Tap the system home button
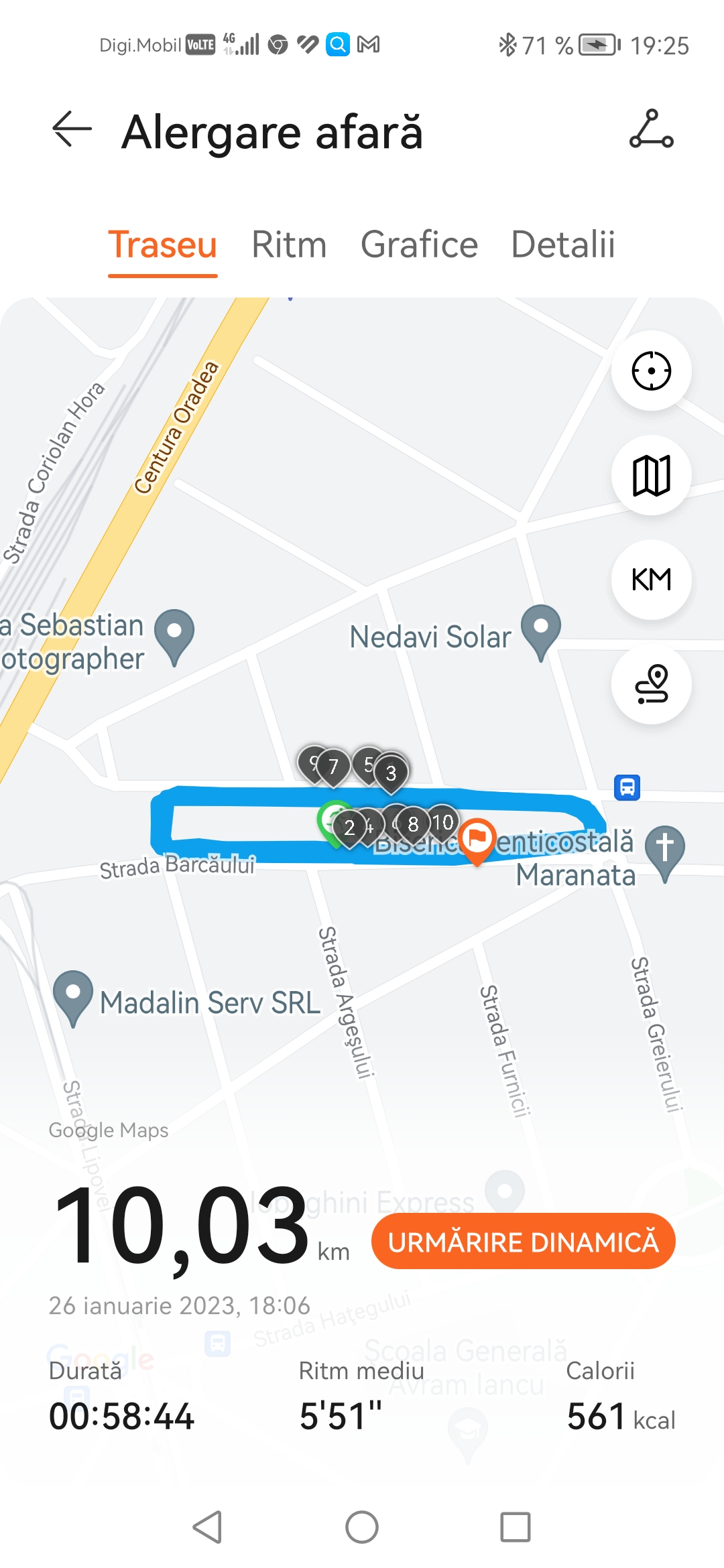Screen dimensions: 724x1568 click(362, 1527)
